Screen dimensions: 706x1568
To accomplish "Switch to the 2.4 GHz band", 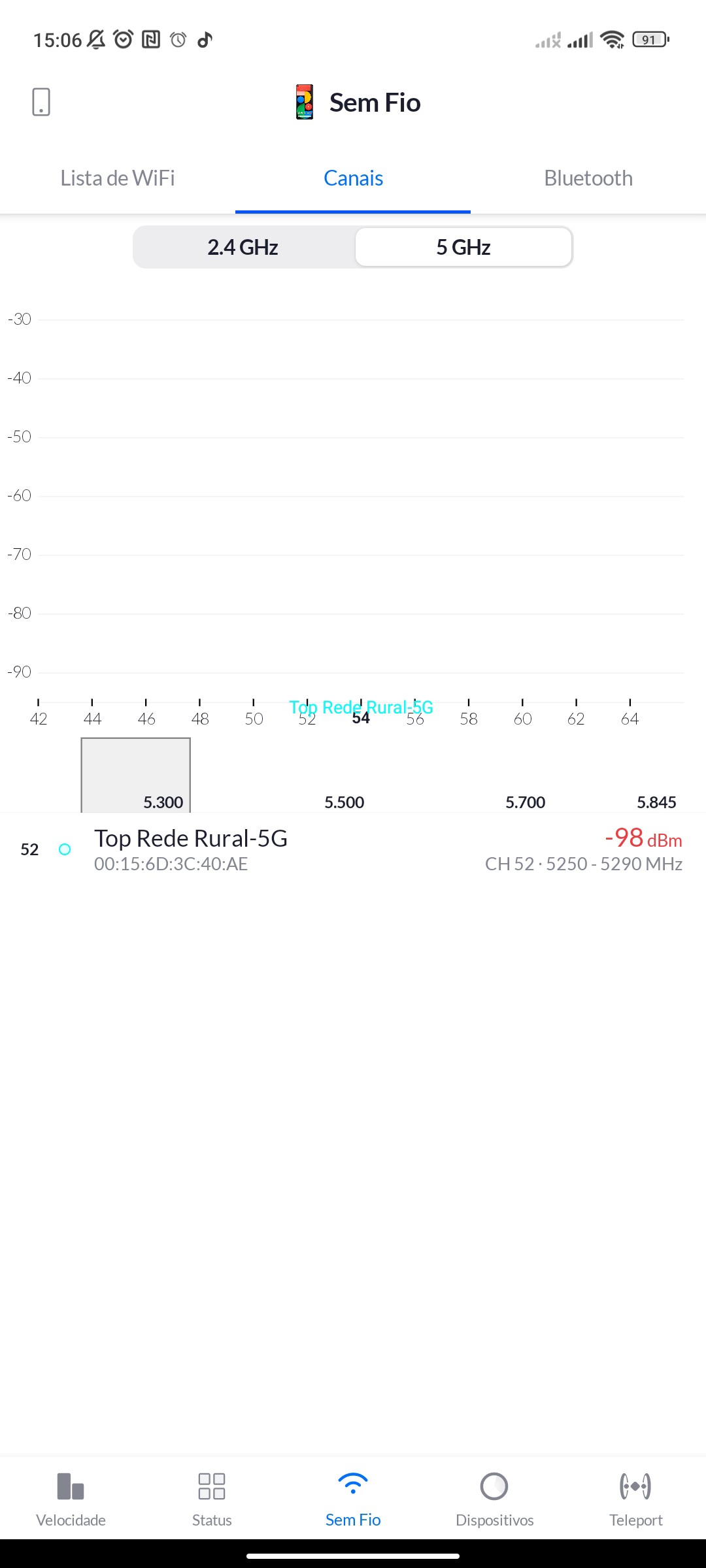I will coord(243,248).
